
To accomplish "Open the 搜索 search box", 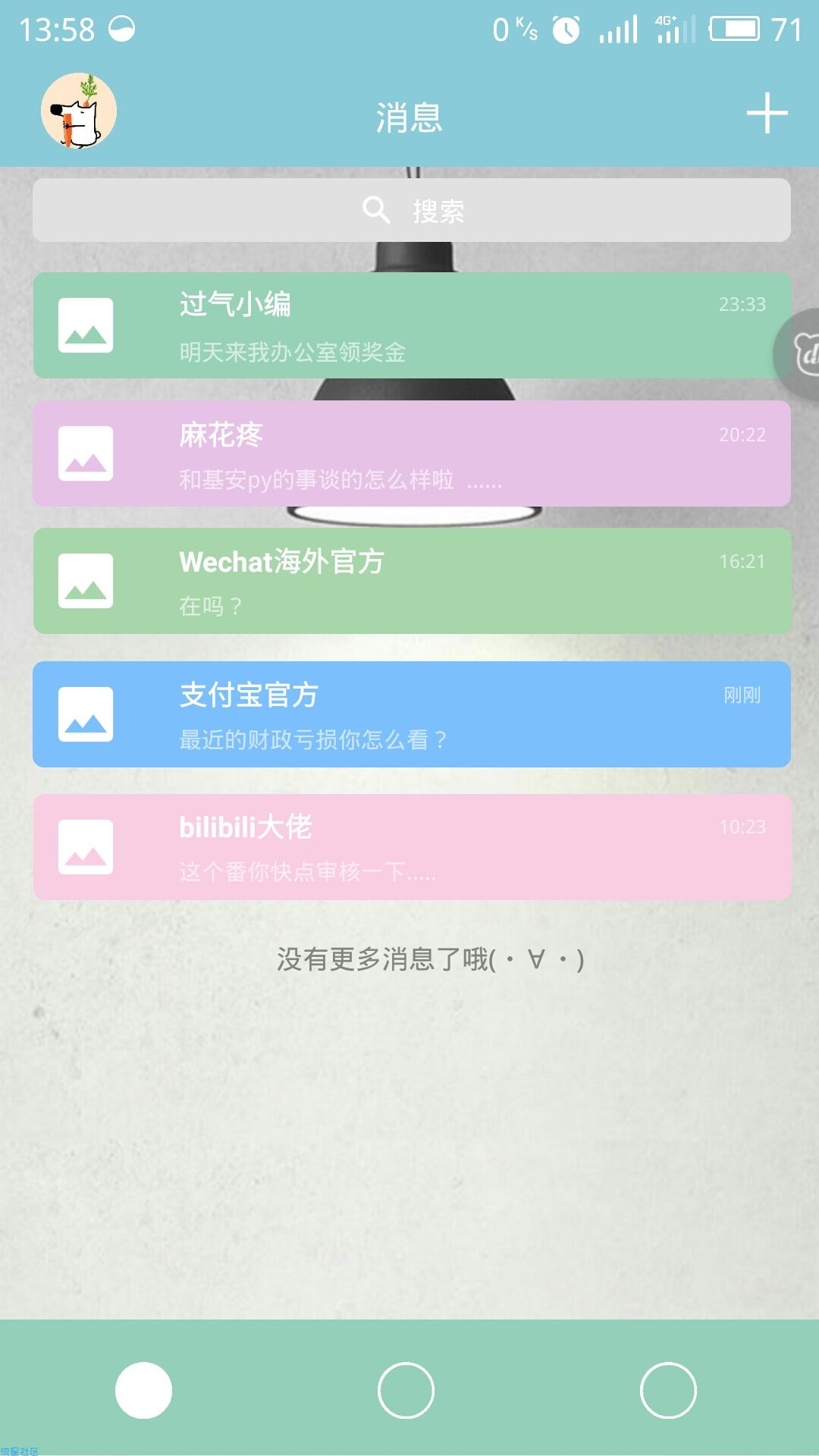I will point(411,210).
